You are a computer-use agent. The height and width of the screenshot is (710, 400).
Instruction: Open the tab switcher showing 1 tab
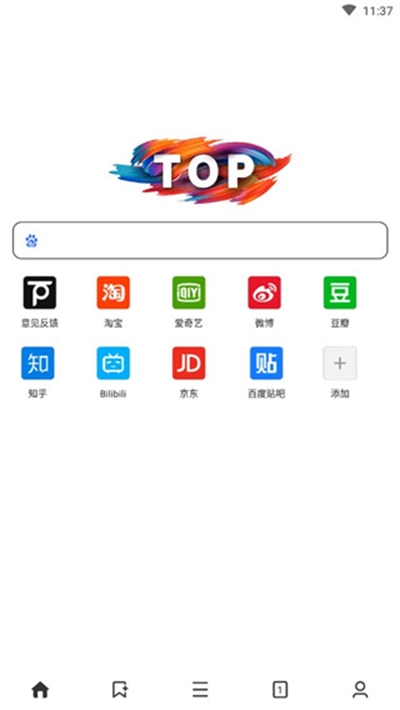(280, 690)
